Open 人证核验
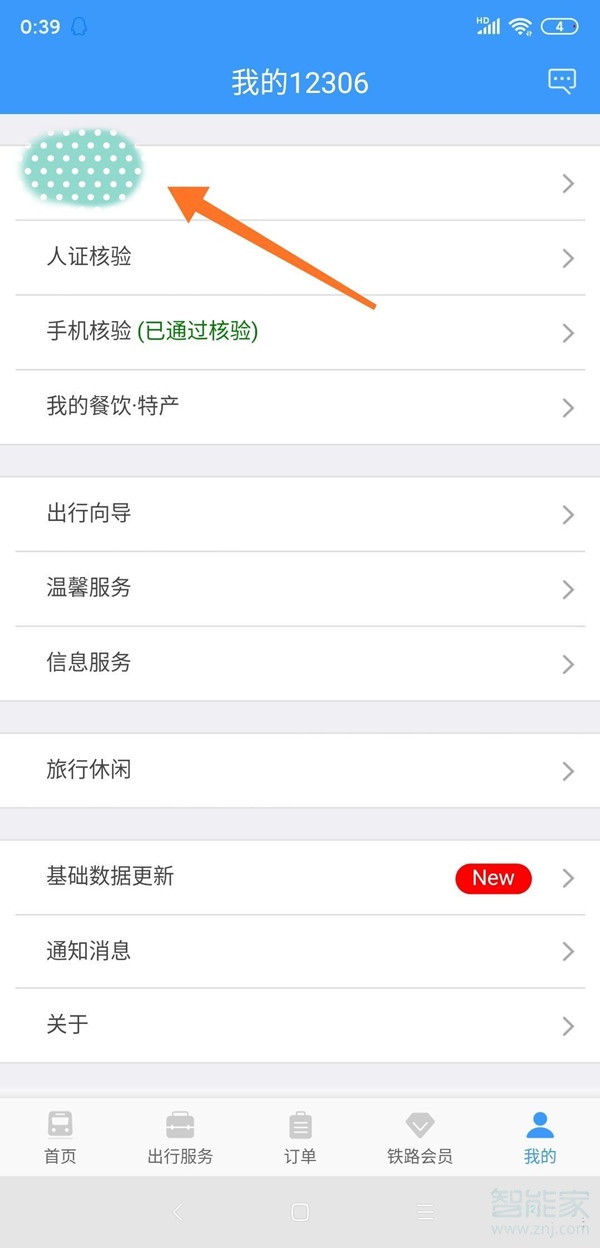The image size is (600, 1248). pyautogui.click(x=300, y=258)
